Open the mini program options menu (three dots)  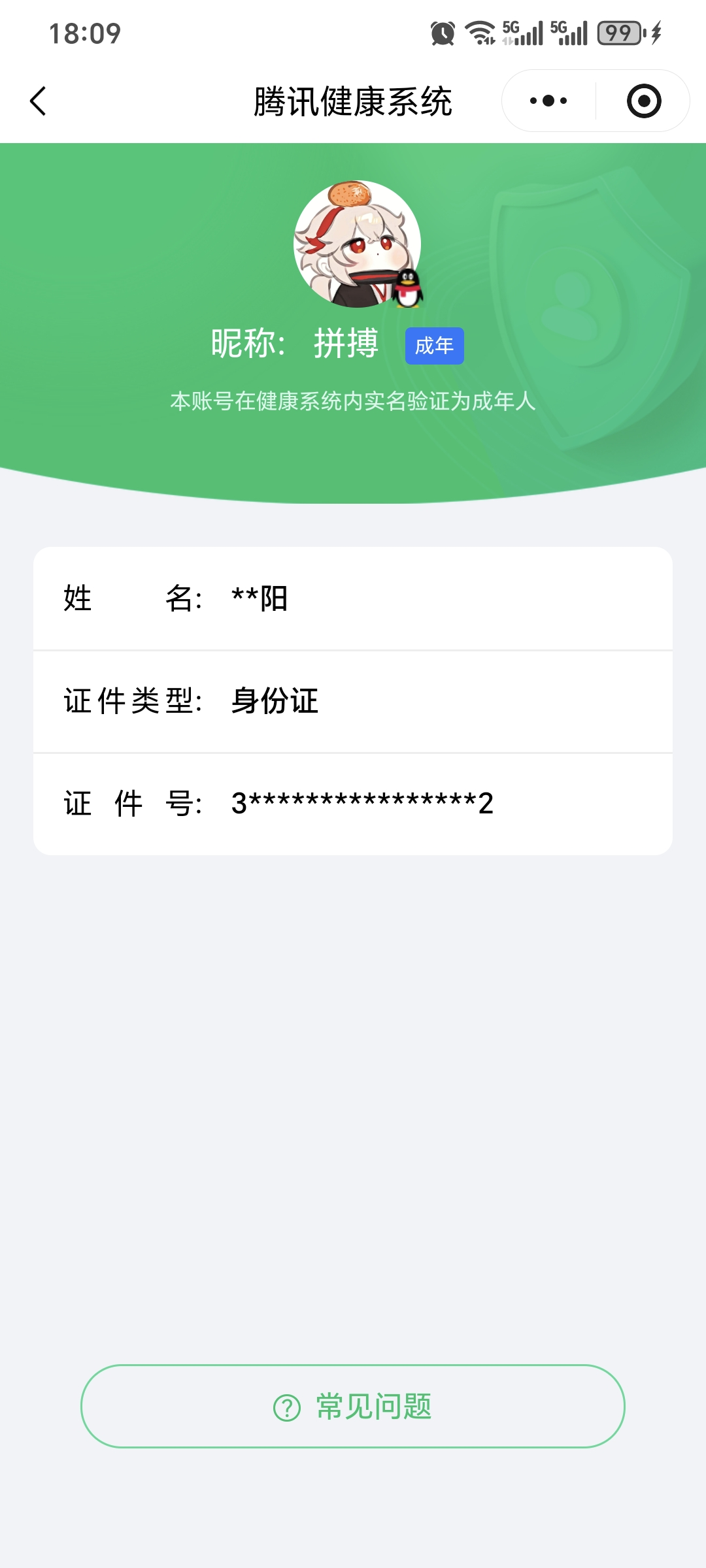click(549, 99)
